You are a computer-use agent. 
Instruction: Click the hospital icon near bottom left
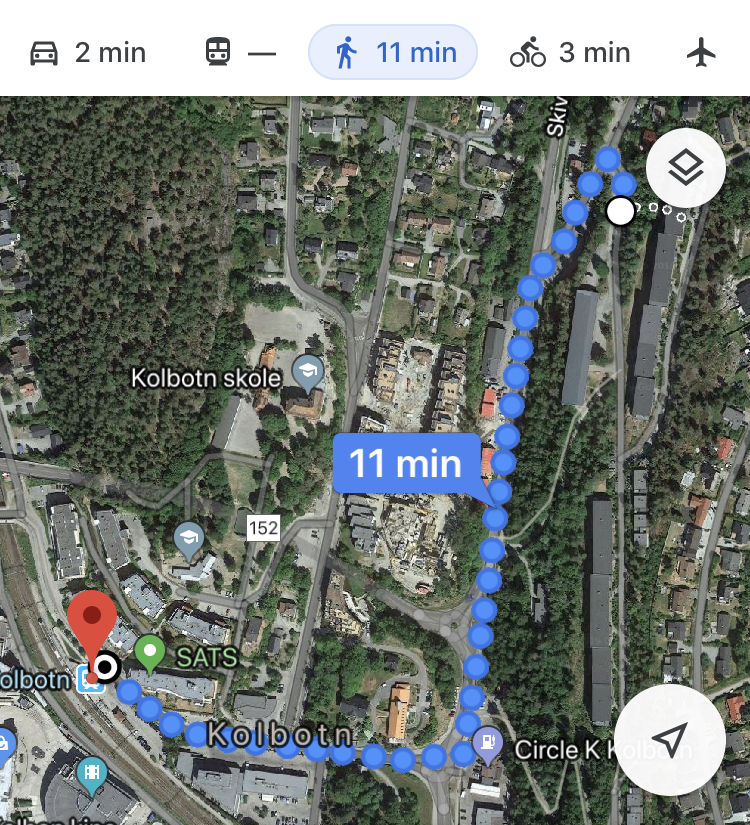click(92, 773)
